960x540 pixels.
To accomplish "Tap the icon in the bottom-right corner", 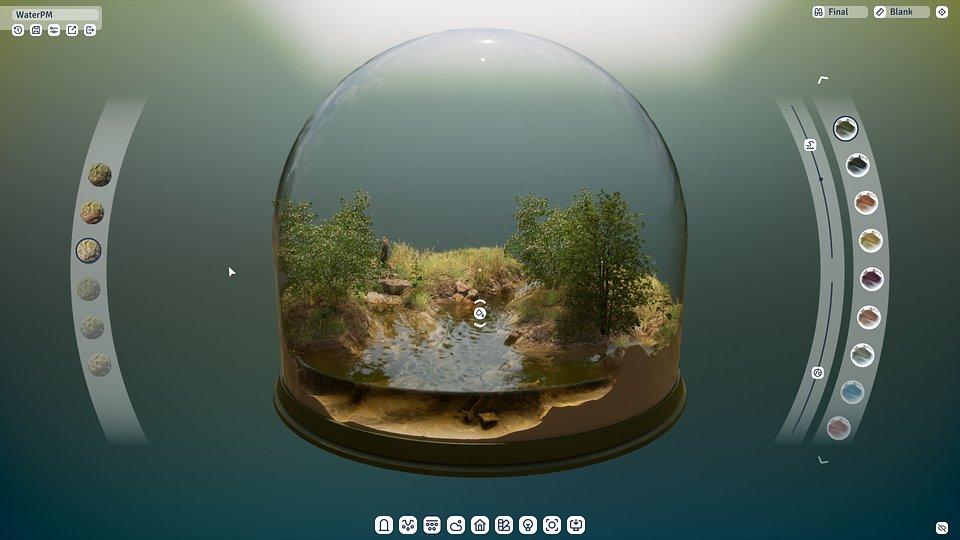I will click(941, 527).
